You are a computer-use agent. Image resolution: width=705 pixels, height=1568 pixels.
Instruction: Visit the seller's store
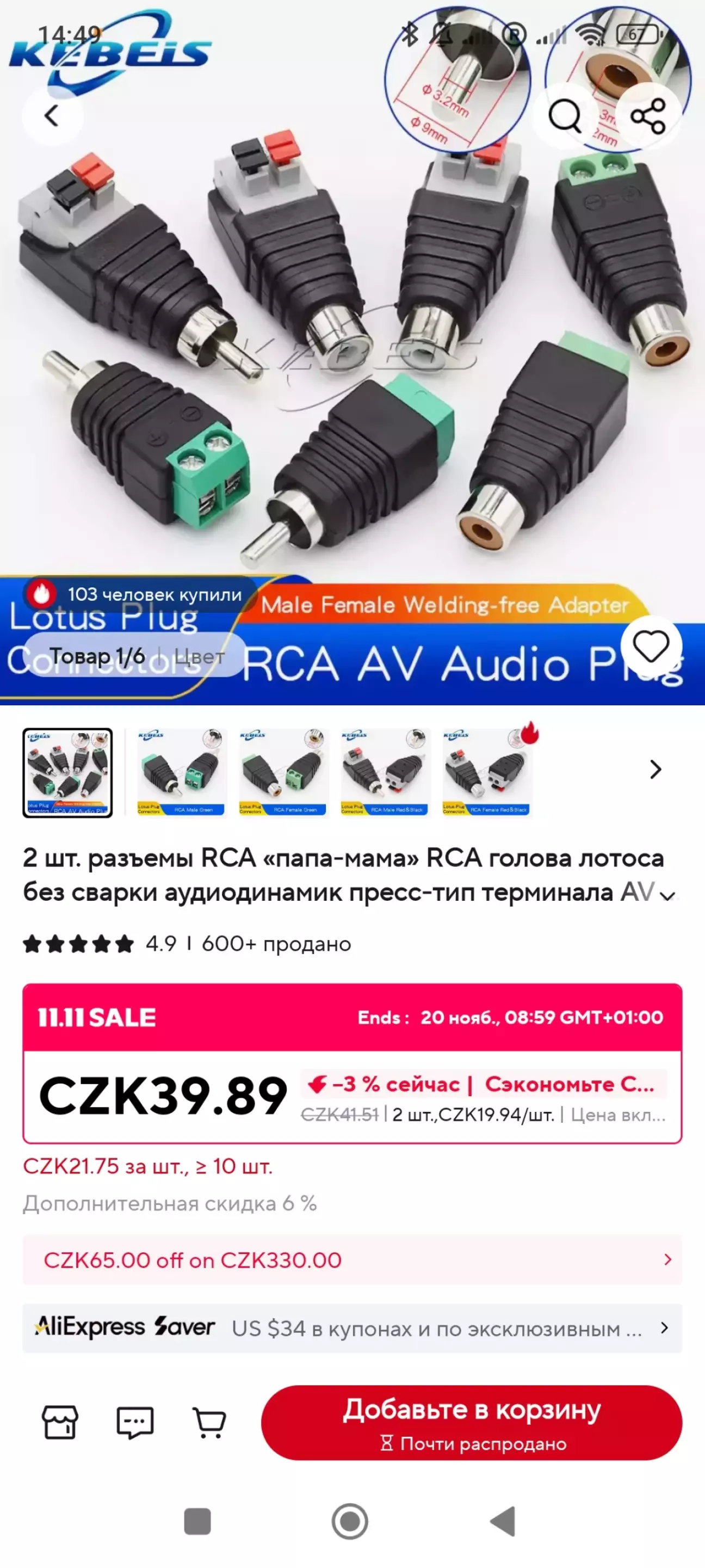(60, 1423)
